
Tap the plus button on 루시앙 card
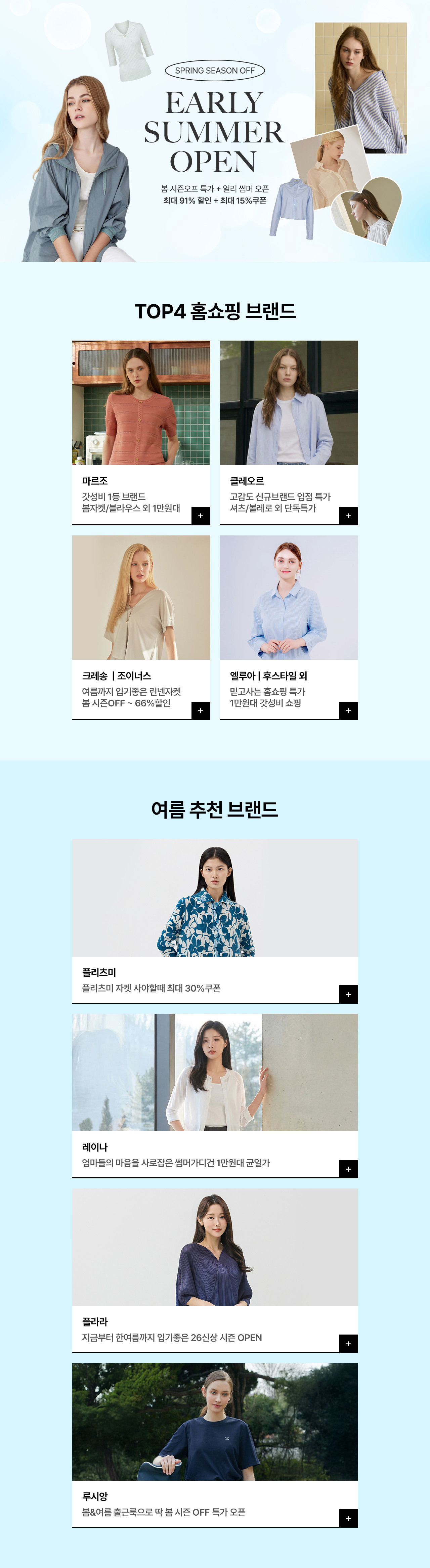[x=348, y=1518]
